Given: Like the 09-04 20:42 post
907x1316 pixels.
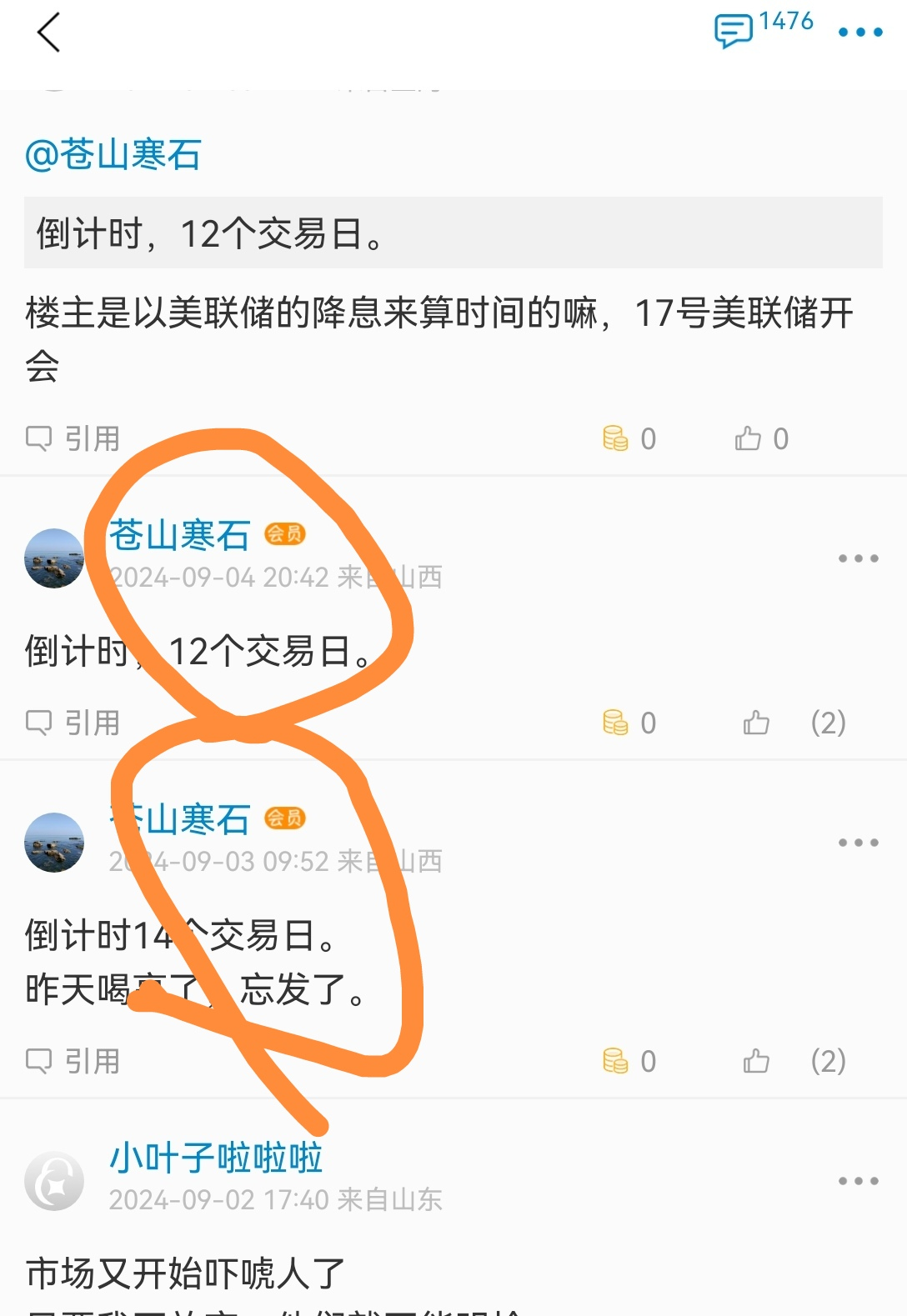Looking at the screenshot, I should coord(757,723).
